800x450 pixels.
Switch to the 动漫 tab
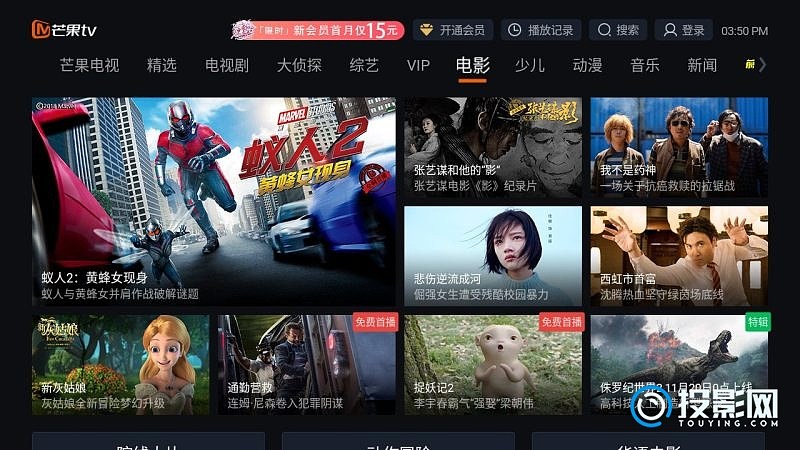[x=588, y=66]
